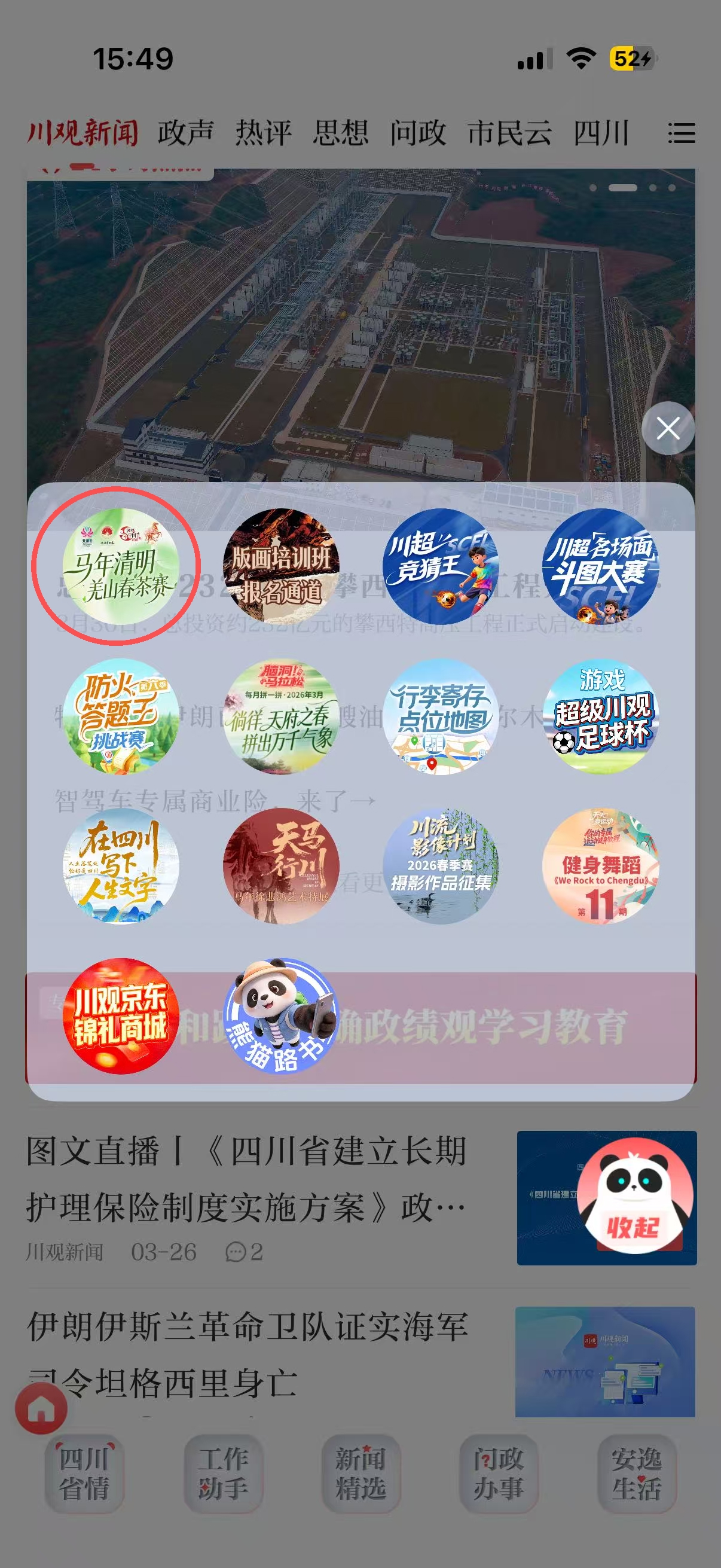The image size is (721, 1568).
Task: Open 健身舞蹈 We Rock to Chengdu
Action: (x=600, y=865)
